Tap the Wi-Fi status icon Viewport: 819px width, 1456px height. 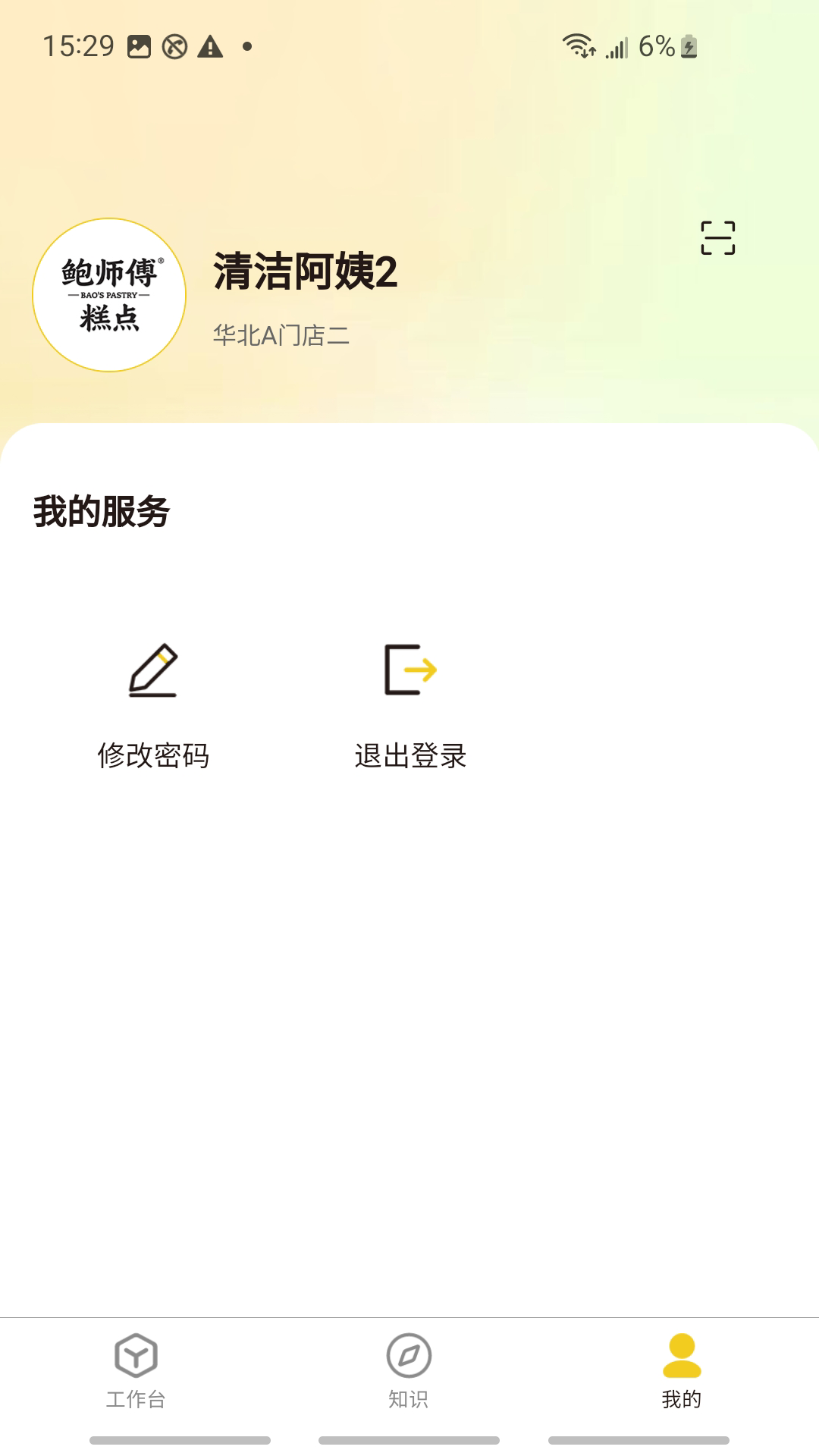pos(578,47)
